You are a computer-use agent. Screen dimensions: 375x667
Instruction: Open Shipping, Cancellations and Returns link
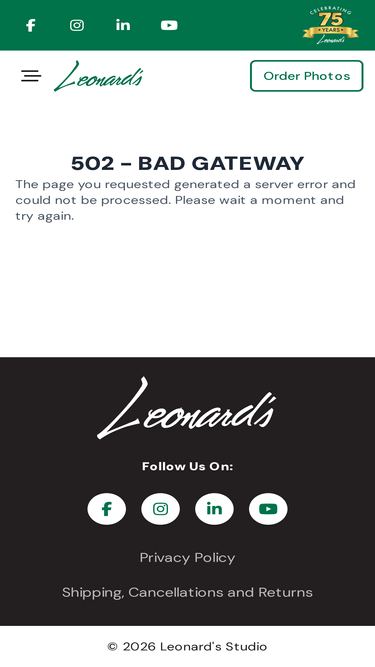[x=188, y=592]
